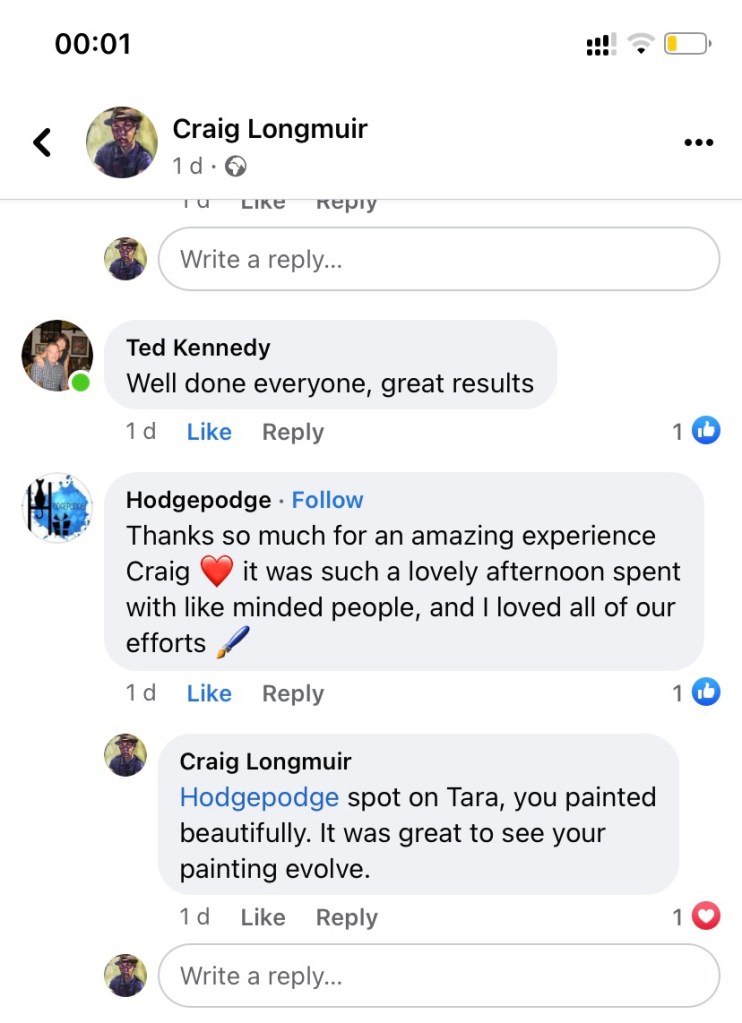Like Ted Kennedy's comment
742x1023 pixels.
click(209, 432)
